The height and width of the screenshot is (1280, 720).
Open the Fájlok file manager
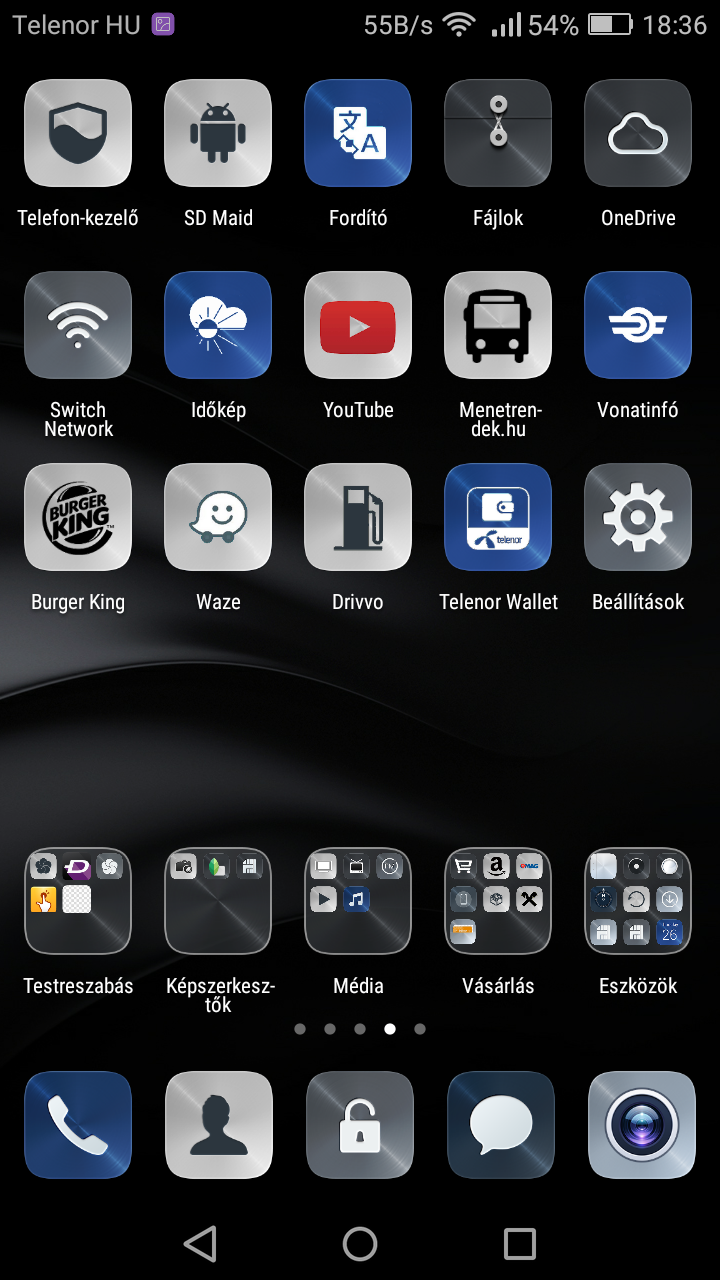click(x=498, y=134)
